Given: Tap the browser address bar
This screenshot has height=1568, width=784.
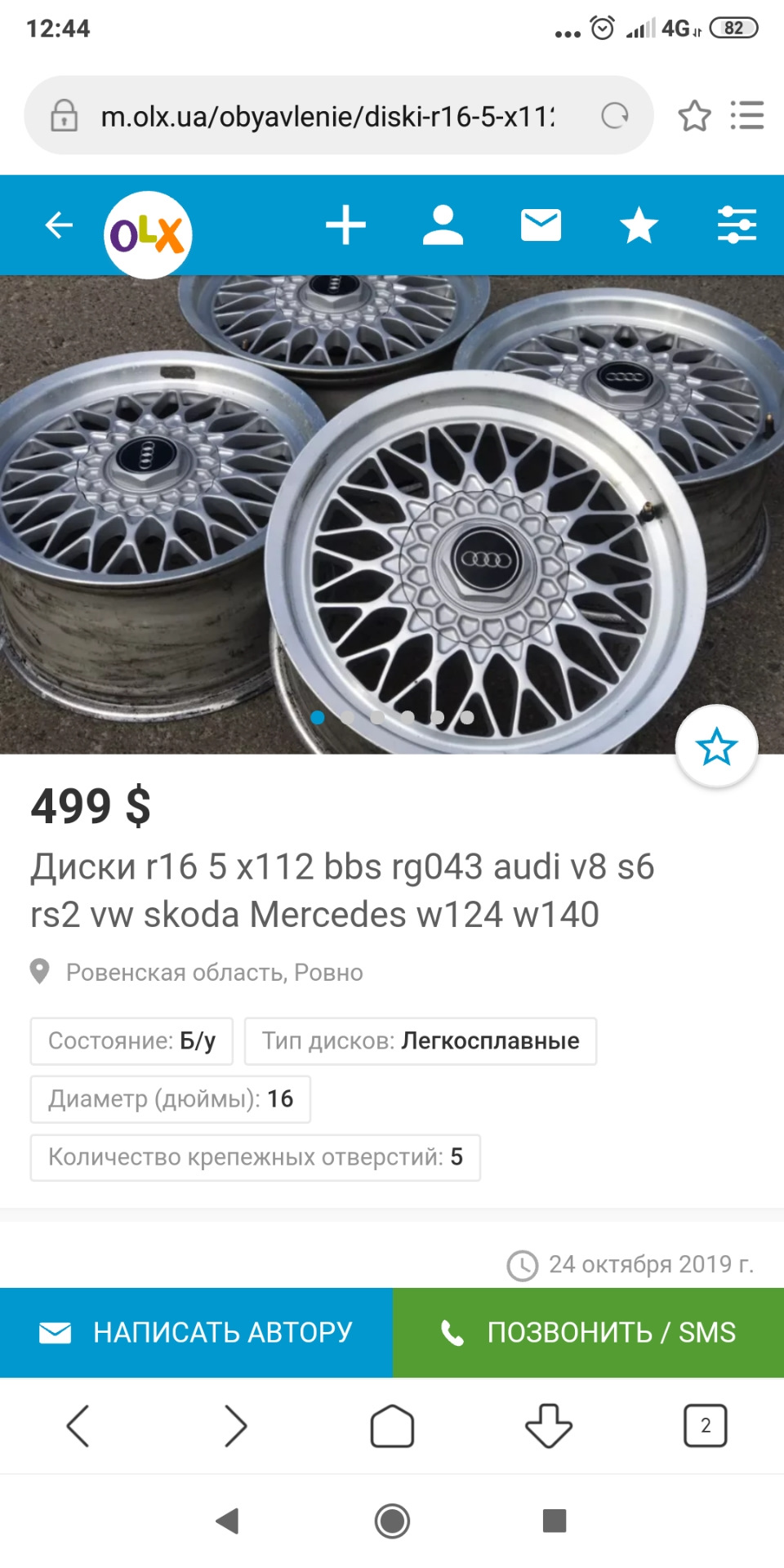Looking at the screenshot, I should pyautogui.click(x=327, y=116).
